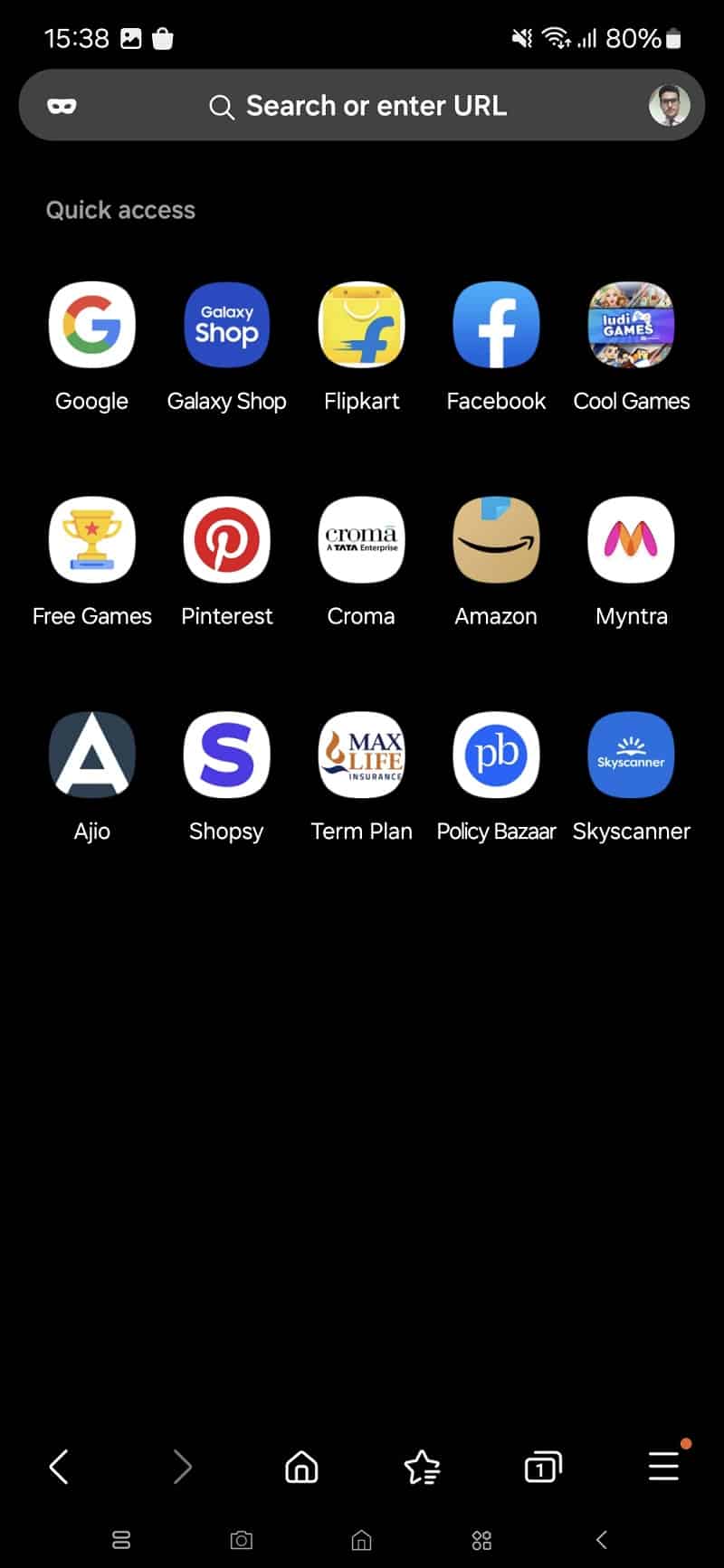The image size is (724, 1568).
Task: Go to browser home page
Action: (x=301, y=1467)
